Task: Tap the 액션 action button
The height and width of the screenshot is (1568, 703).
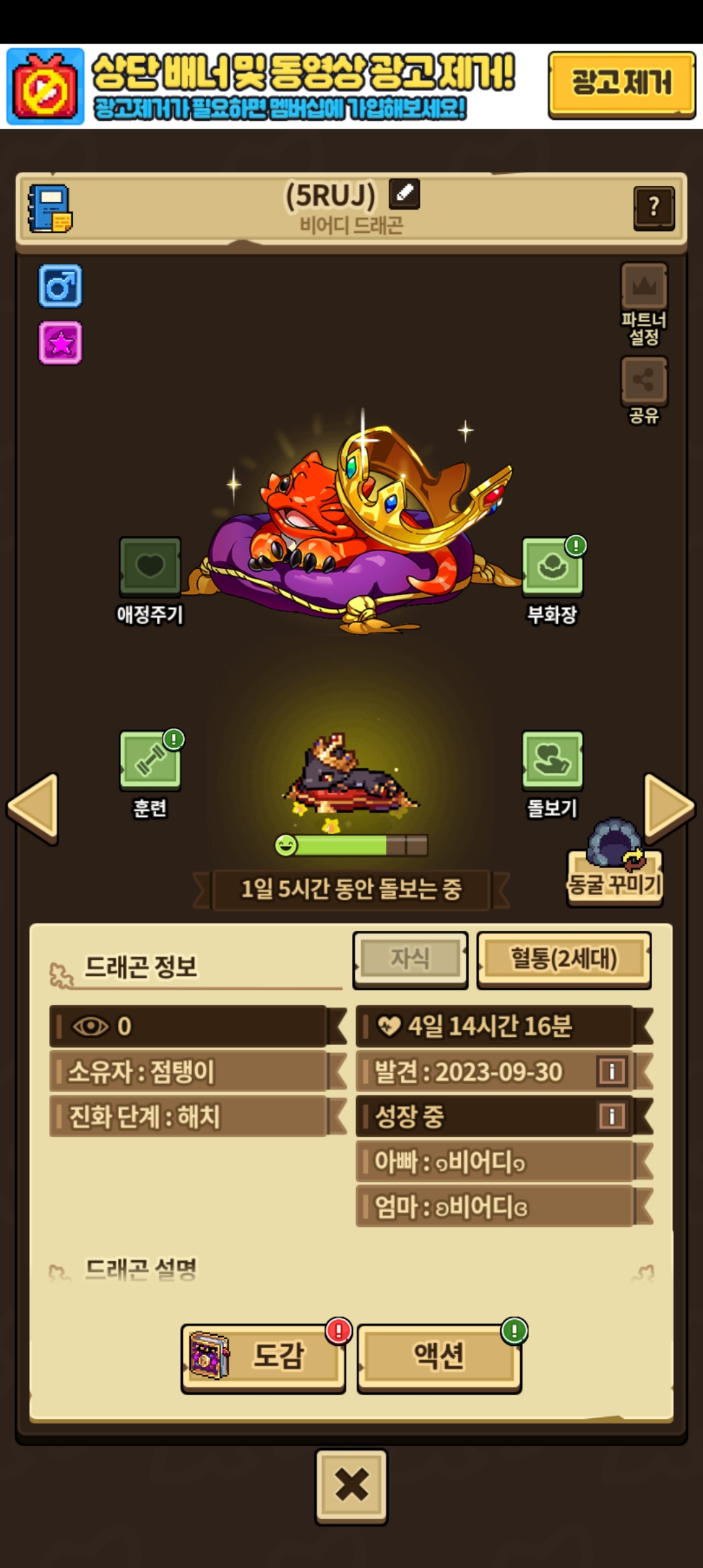Action: click(439, 1358)
